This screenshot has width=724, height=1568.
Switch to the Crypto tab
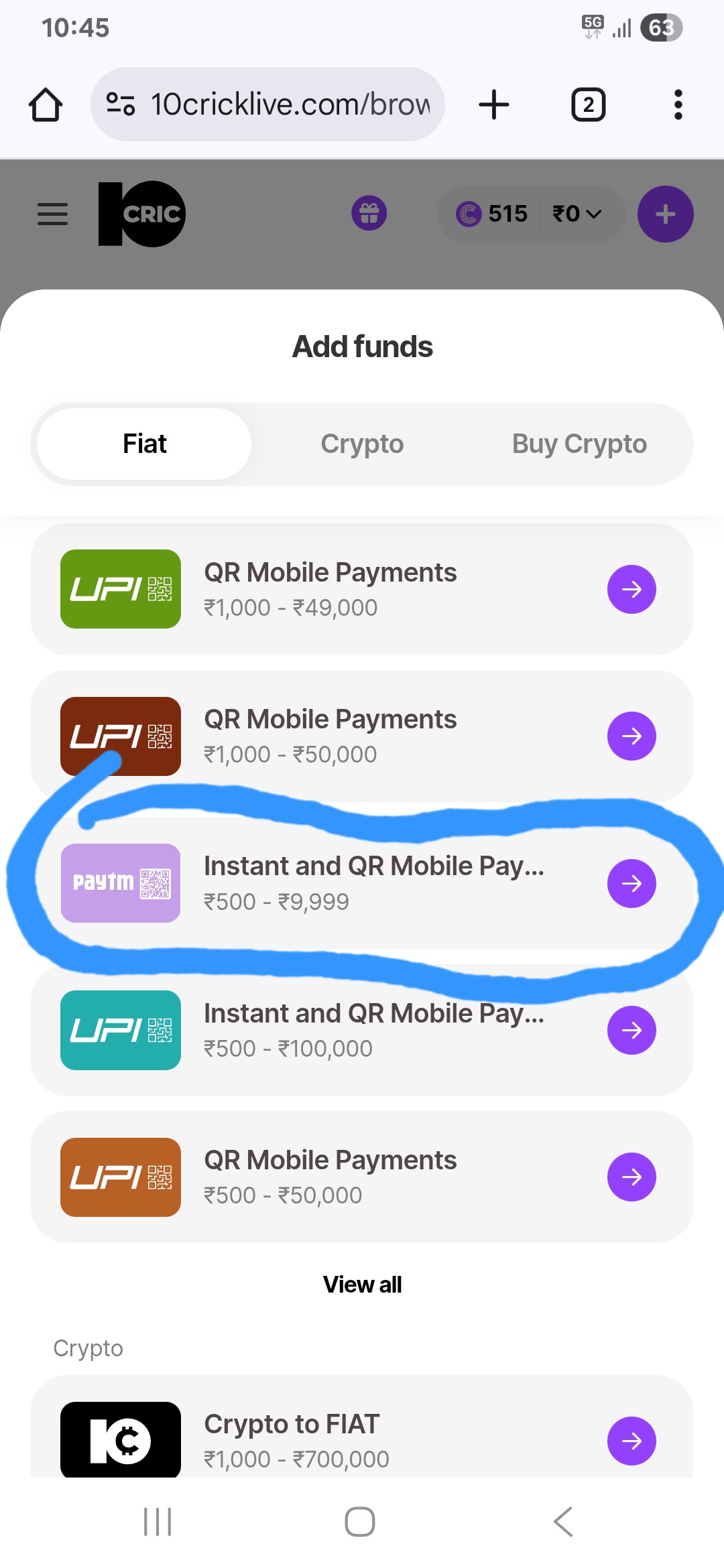pyautogui.click(x=362, y=444)
